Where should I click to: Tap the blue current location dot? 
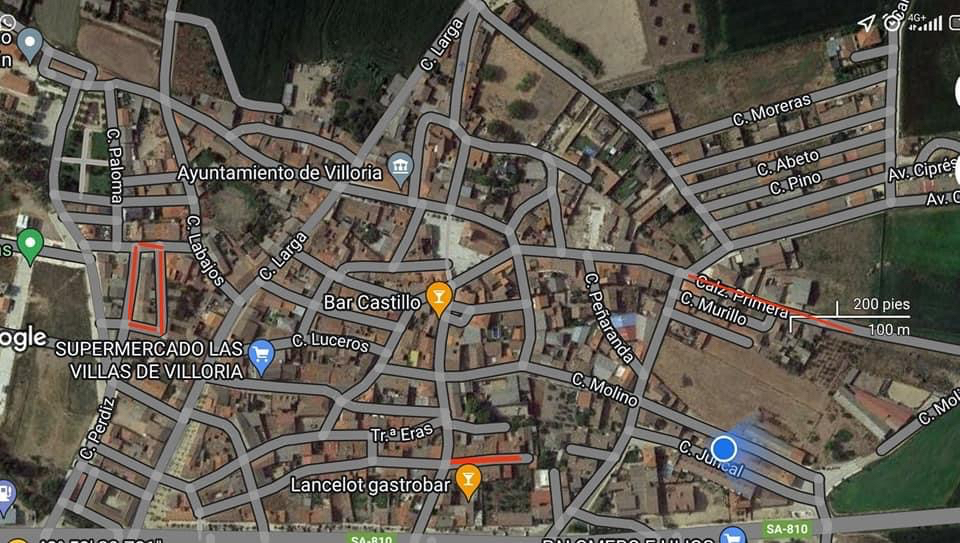coord(724,448)
